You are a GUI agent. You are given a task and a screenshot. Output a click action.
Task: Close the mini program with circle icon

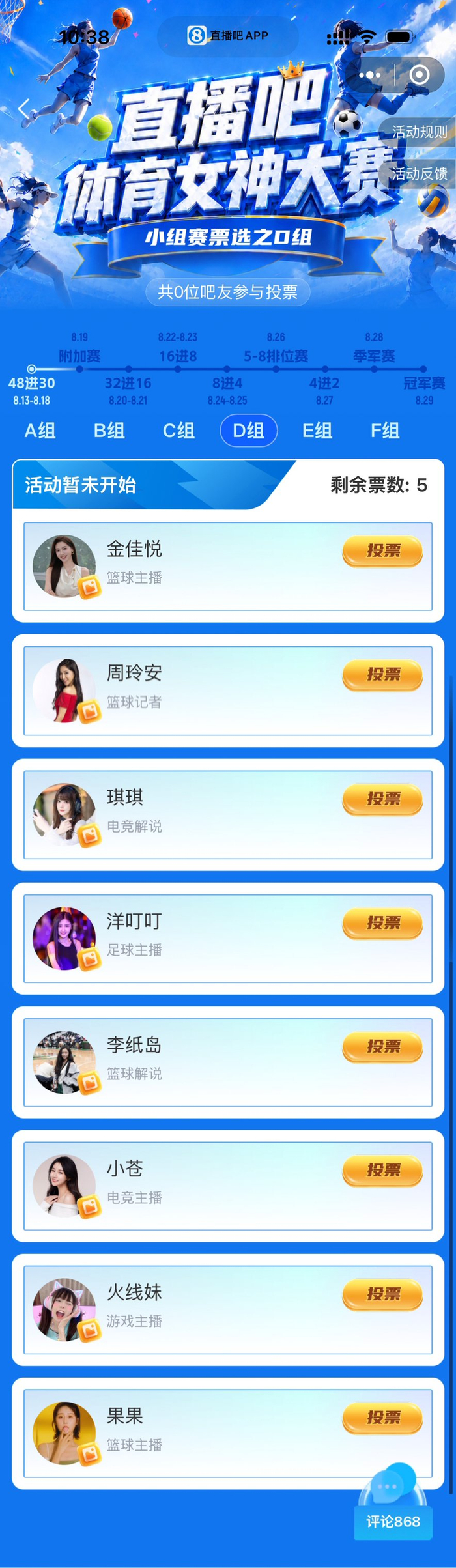coord(420,75)
